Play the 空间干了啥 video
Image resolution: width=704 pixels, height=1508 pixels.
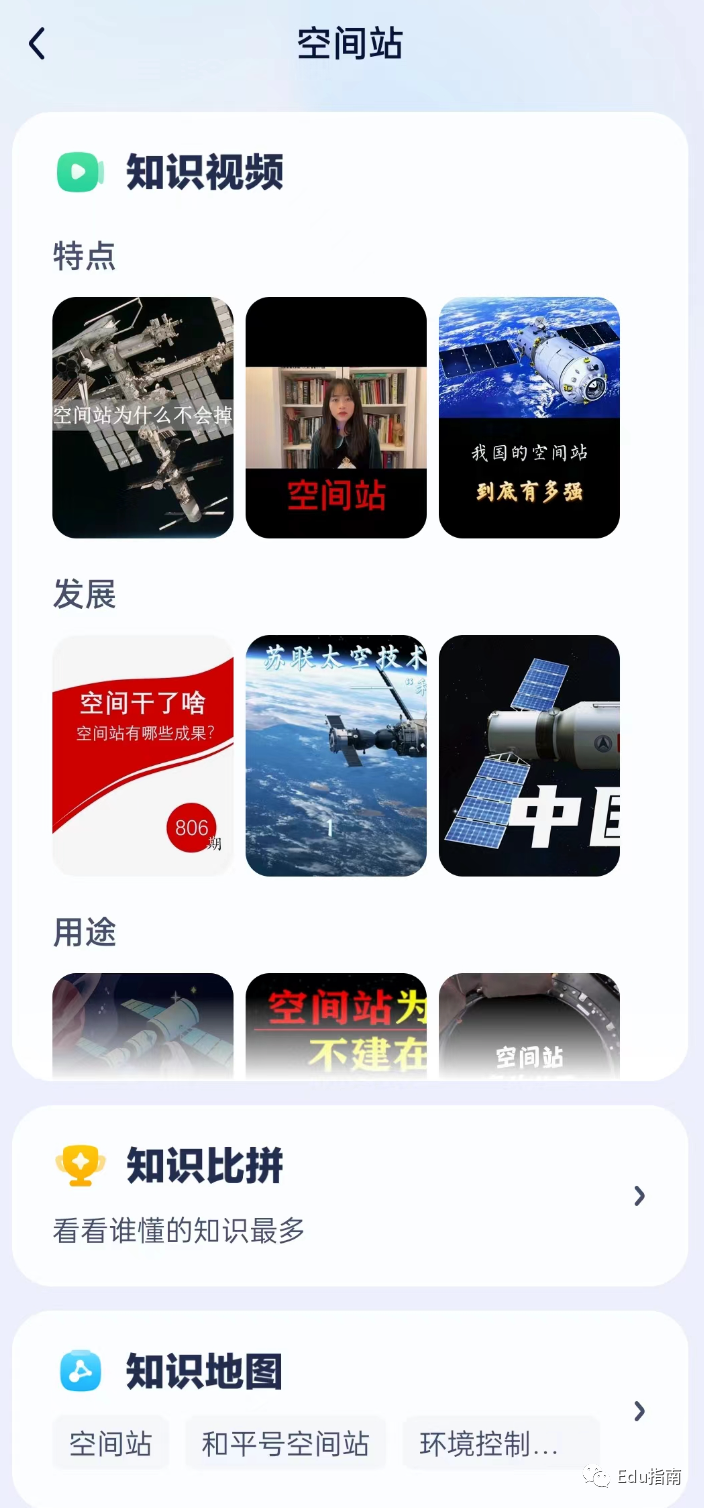(x=143, y=755)
